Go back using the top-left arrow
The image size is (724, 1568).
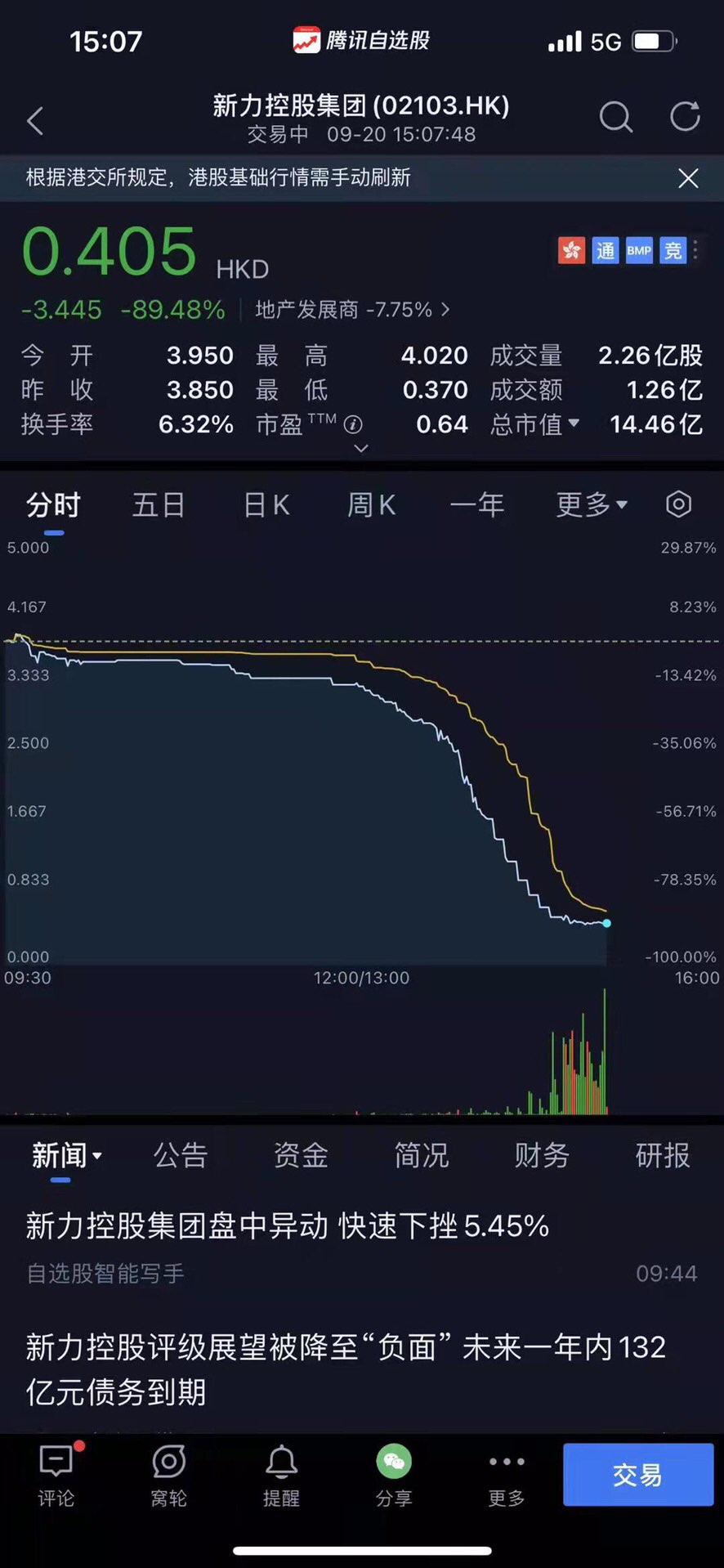tap(35, 121)
